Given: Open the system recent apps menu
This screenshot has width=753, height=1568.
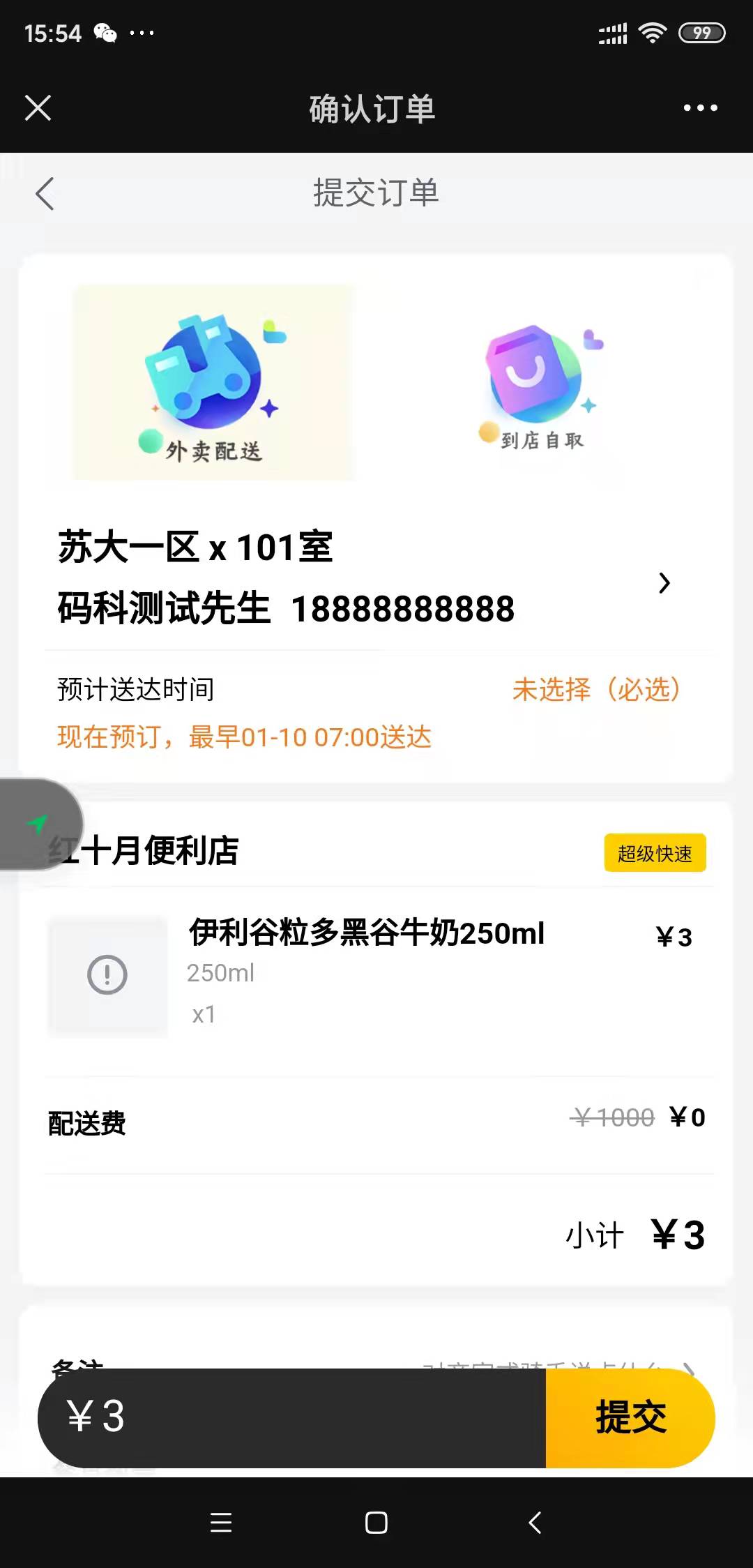Looking at the screenshot, I should coord(220,1523).
